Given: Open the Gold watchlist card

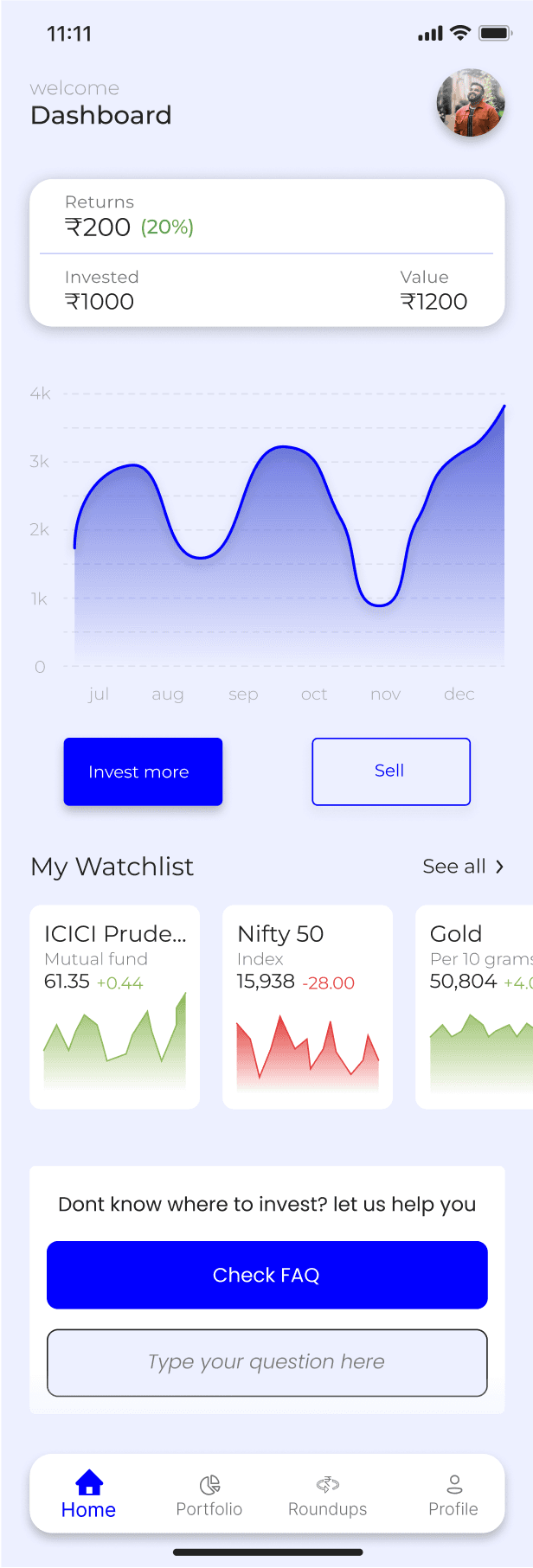Looking at the screenshot, I should tap(474, 1007).
